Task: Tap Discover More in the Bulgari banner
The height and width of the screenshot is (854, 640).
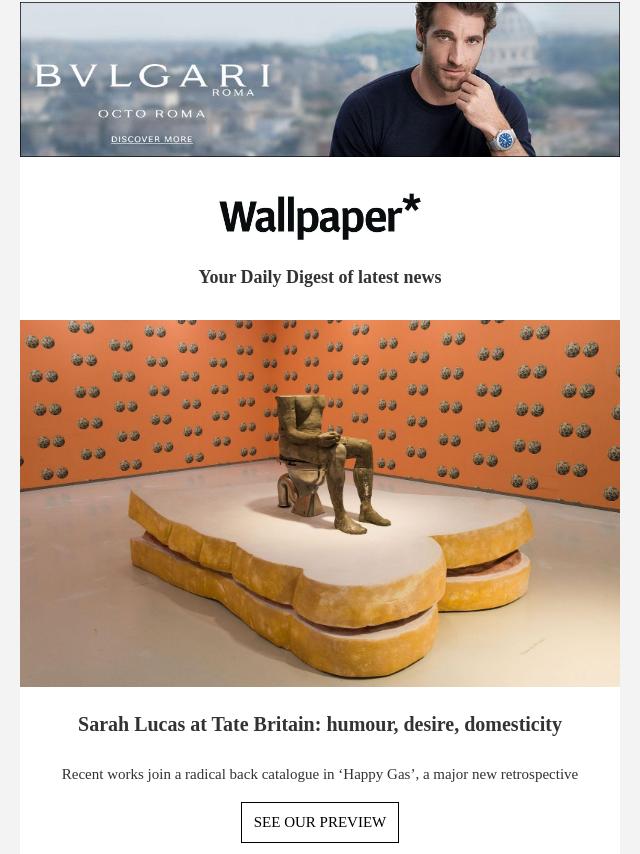Action: [x=151, y=139]
